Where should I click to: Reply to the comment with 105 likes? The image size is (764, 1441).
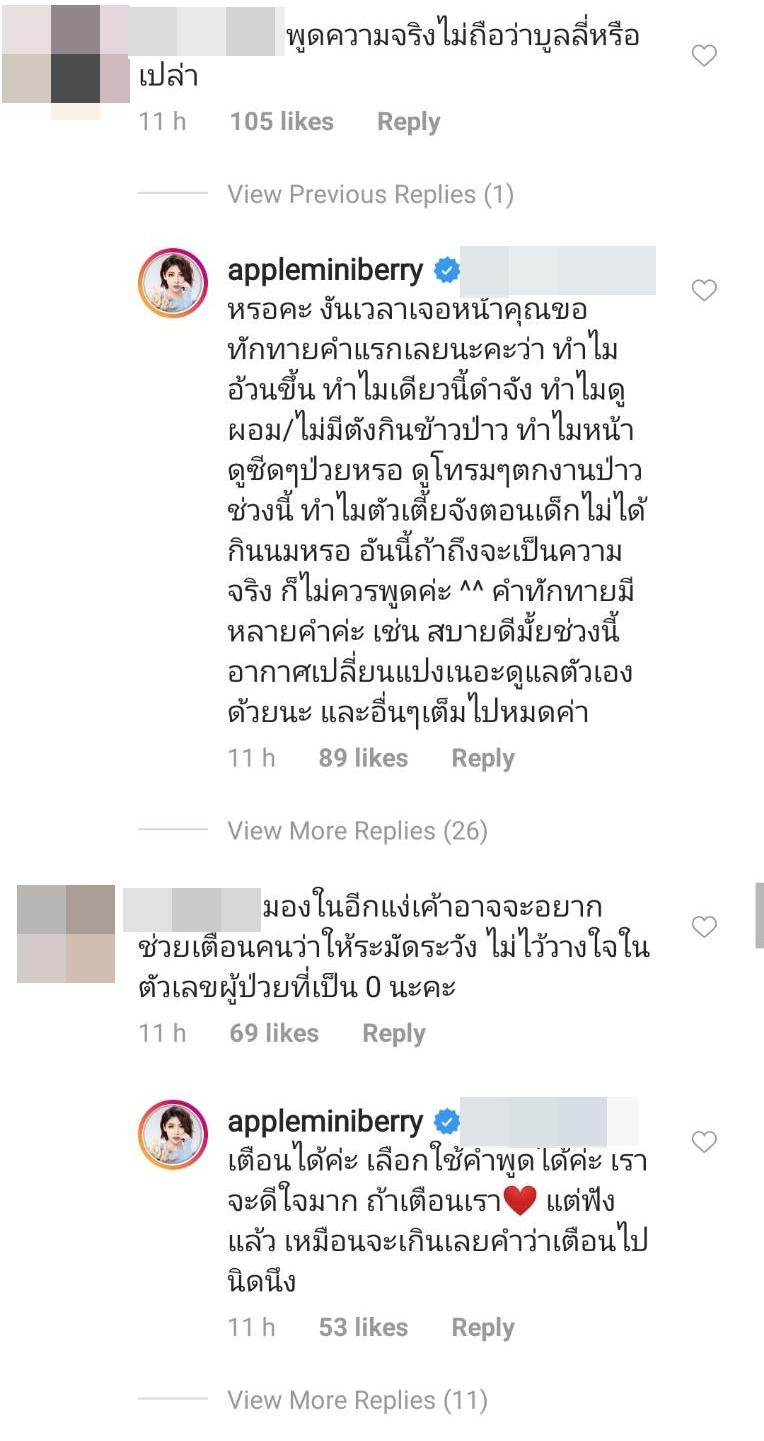pos(408,122)
